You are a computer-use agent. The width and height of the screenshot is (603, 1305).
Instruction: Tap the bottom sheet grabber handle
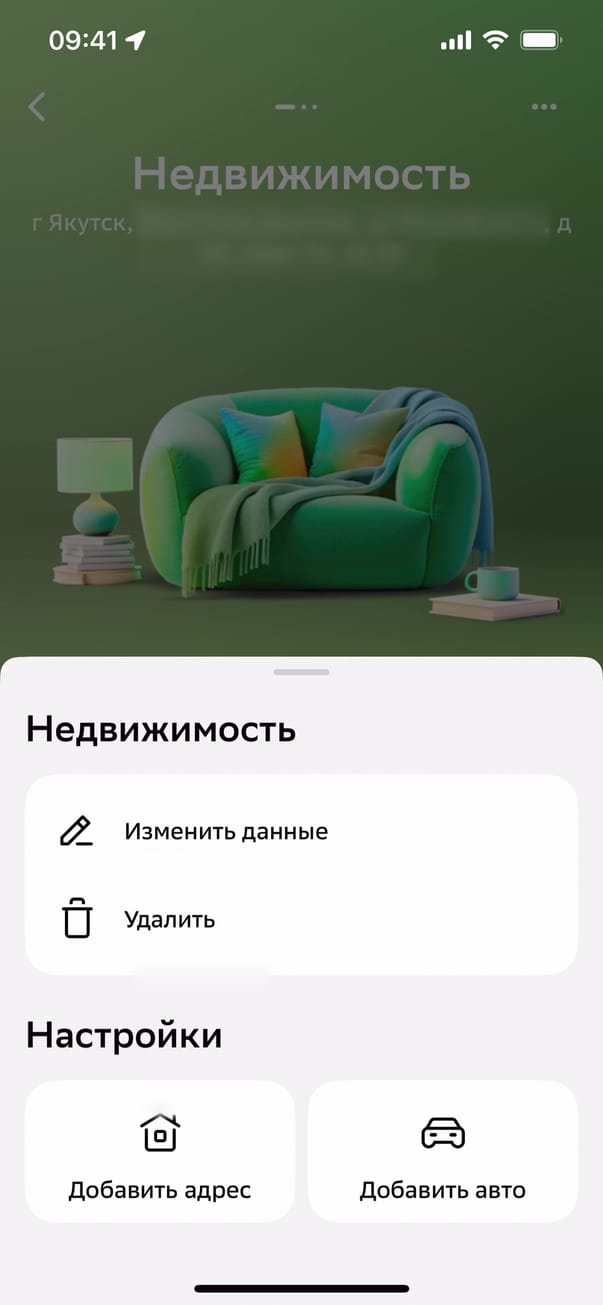(301, 672)
